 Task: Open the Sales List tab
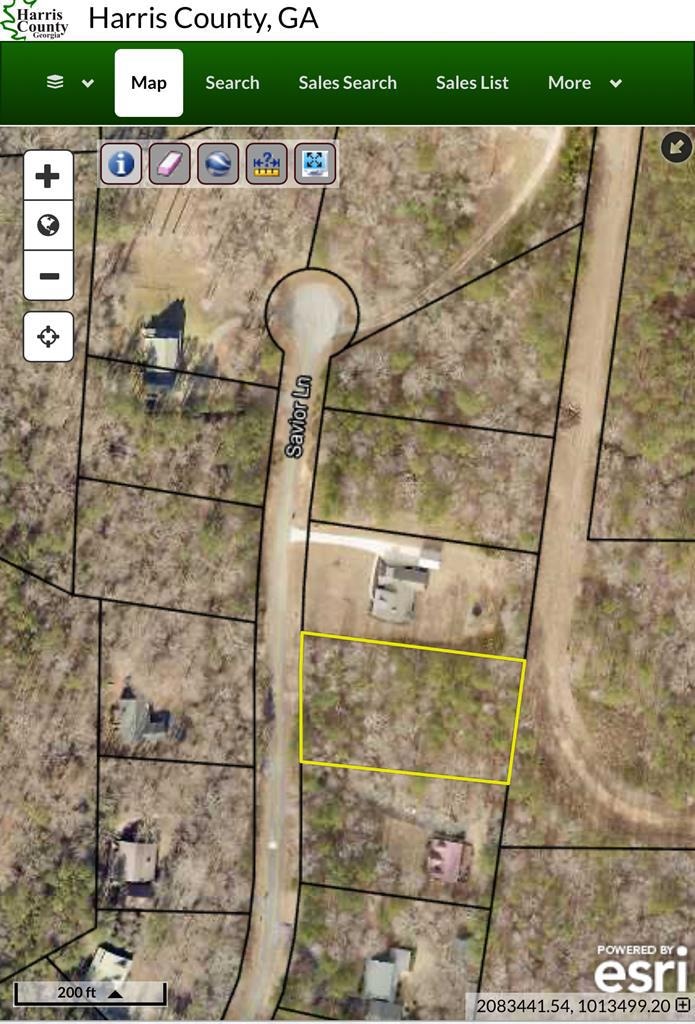[472, 83]
